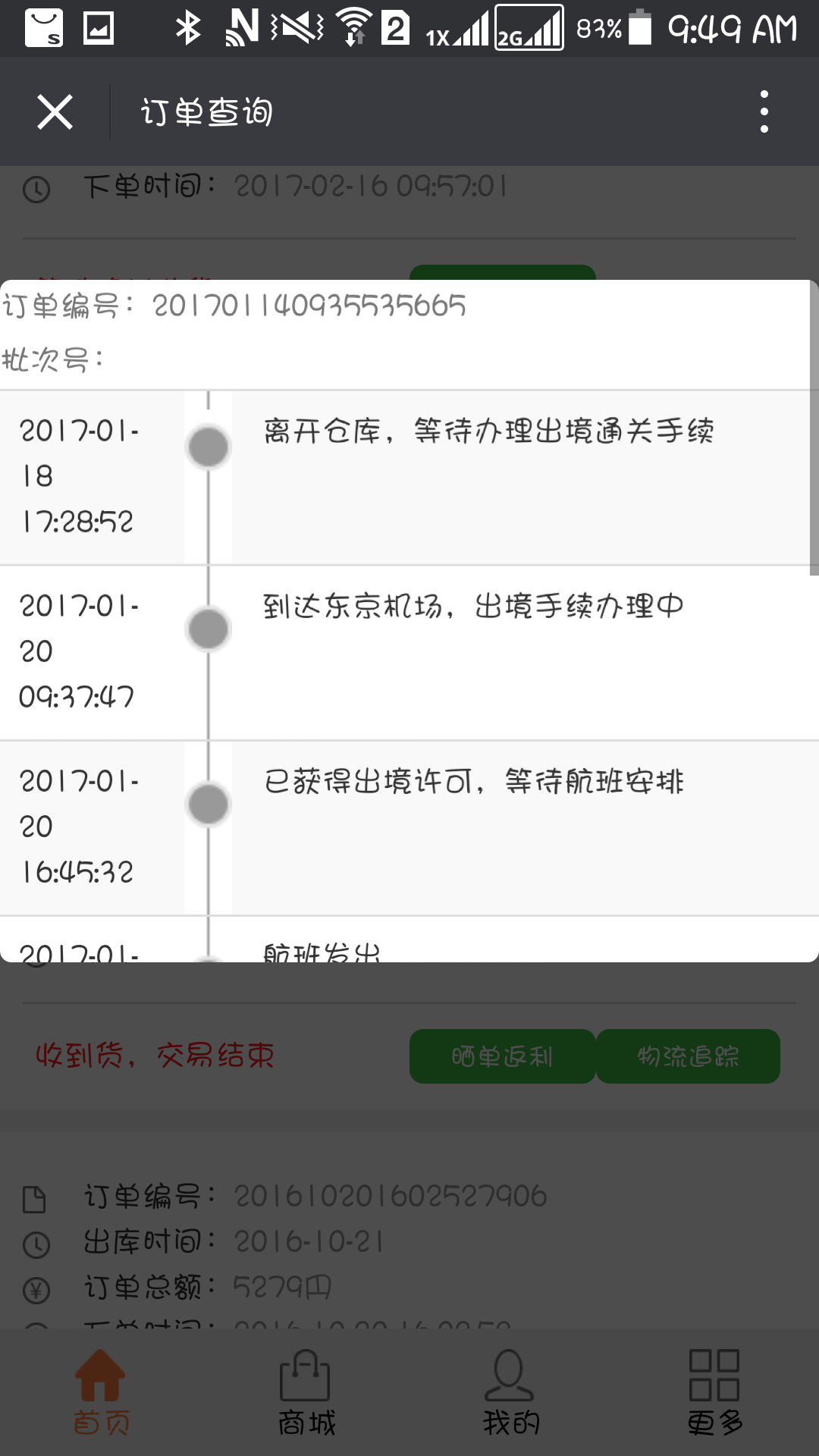Open 物流追踪 for the order
Viewport: 819px width, 1456px height.
pos(689,1056)
